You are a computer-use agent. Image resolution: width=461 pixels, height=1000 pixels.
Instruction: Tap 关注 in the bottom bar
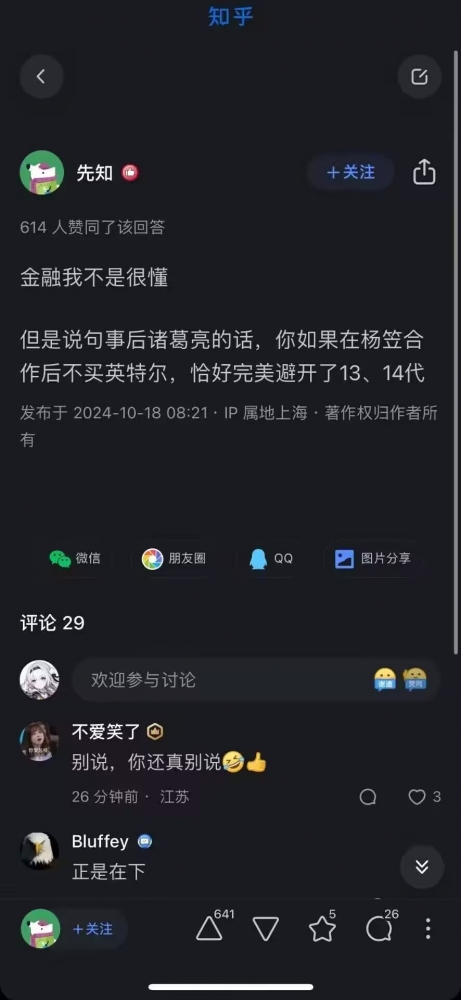(x=92, y=929)
